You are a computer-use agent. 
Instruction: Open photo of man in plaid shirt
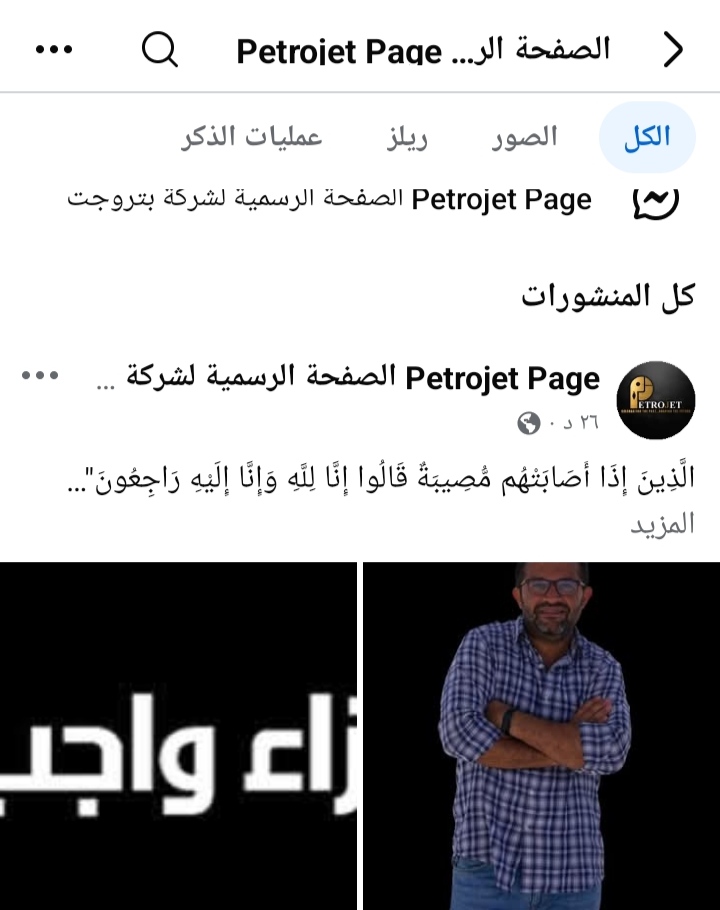click(541, 735)
